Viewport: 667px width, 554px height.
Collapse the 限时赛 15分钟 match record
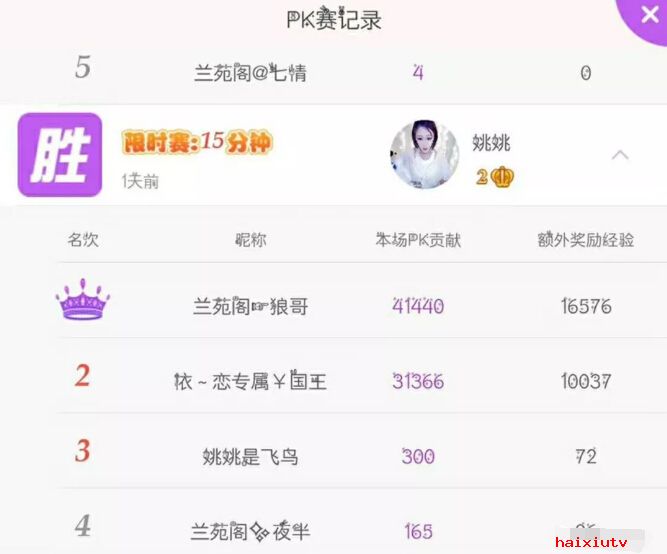point(620,155)
